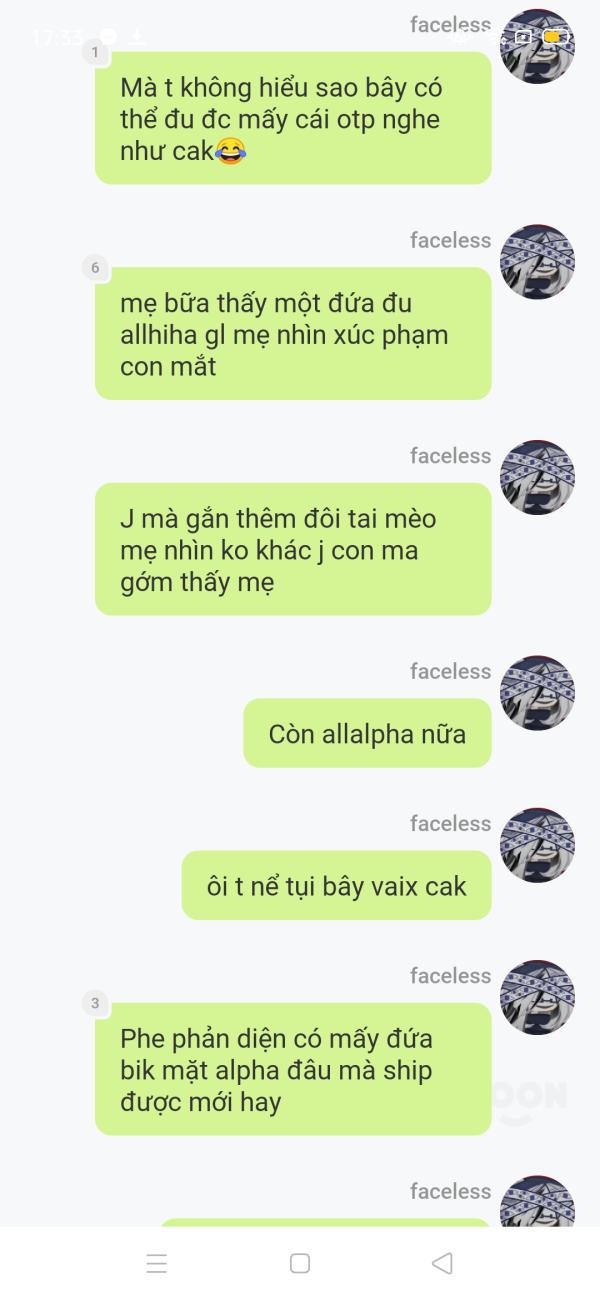Go to the home screen
600x1300 pixels.
[300, 1263]
